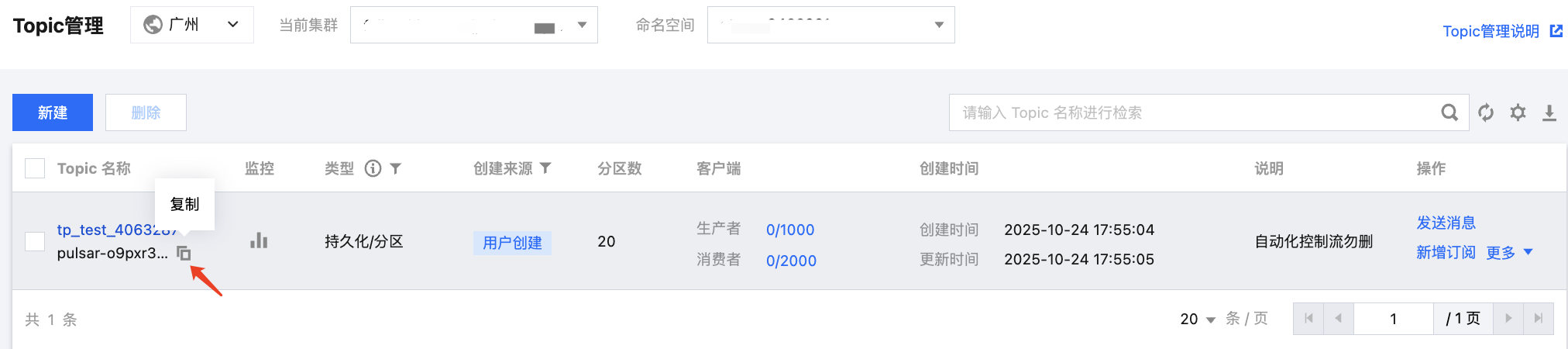1568x349 pixels.
Task: Focus the Topic name search field
Action: click(x=1193, y=112)
